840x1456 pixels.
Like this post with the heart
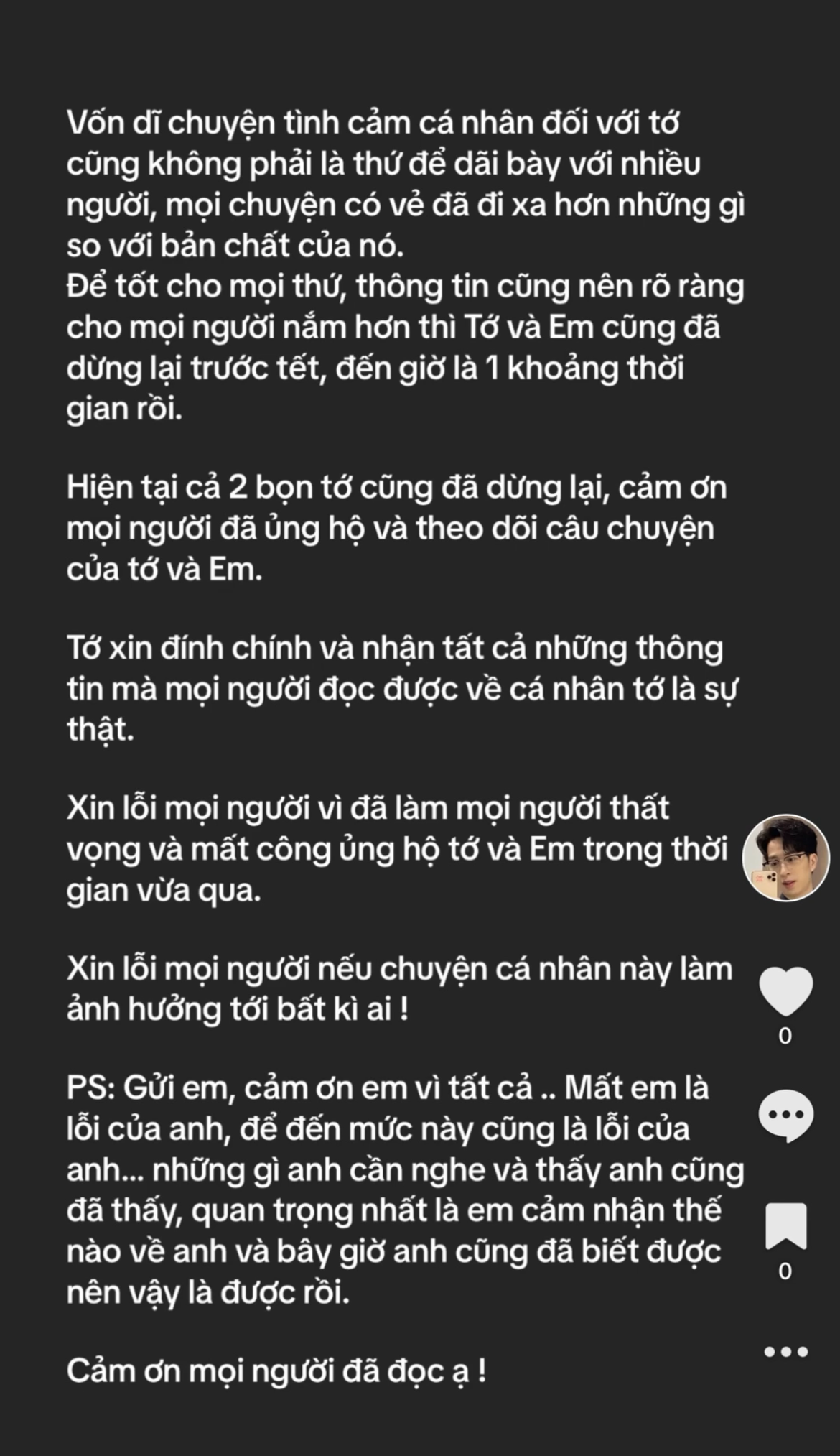tap(785, 991)
